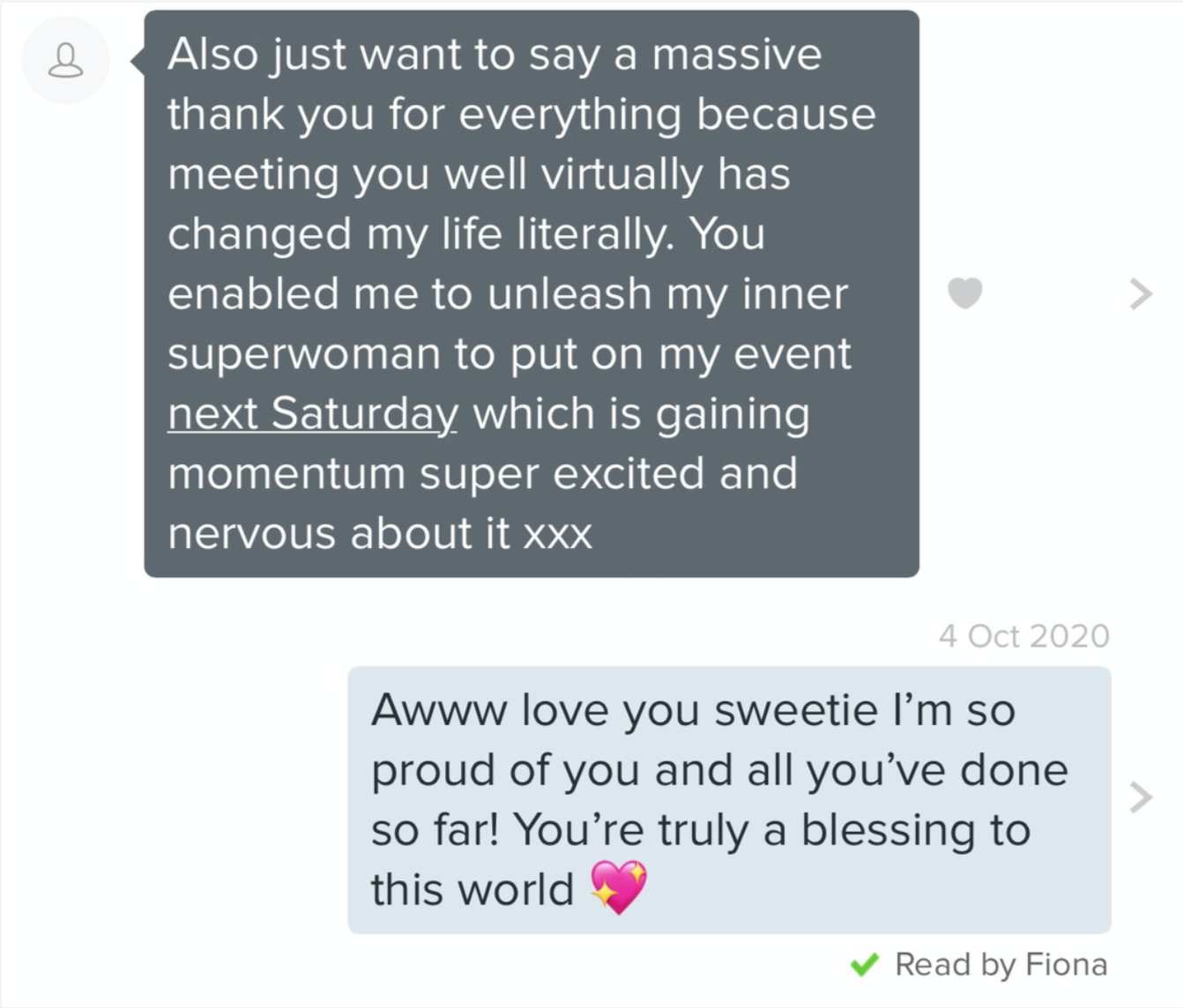
Task: Expand details for the Awww love you reply
Action: [x=1141, y=797]
